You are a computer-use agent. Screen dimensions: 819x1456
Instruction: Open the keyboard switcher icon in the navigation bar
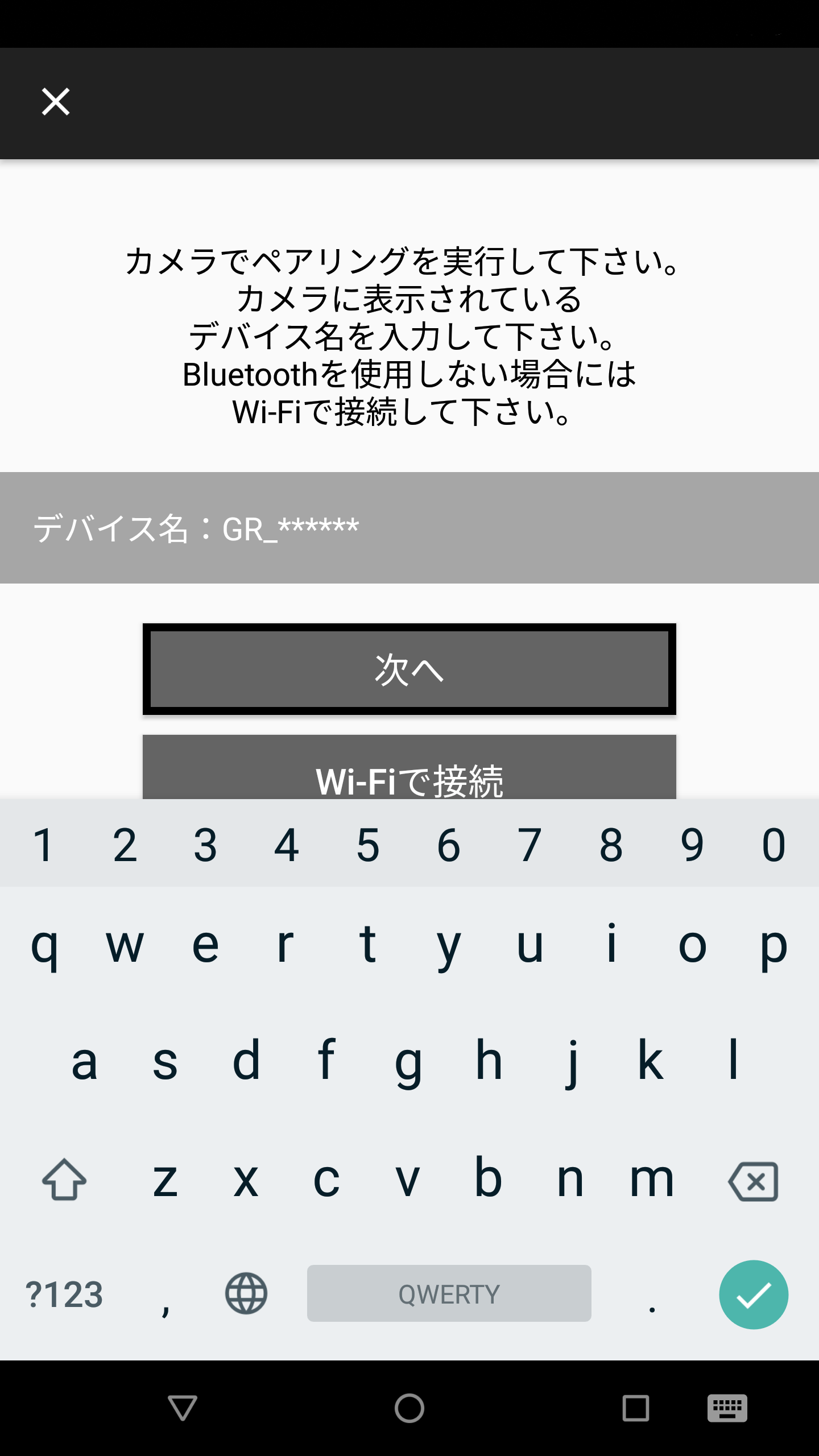pyautogui.click(x=727, y=1408)
